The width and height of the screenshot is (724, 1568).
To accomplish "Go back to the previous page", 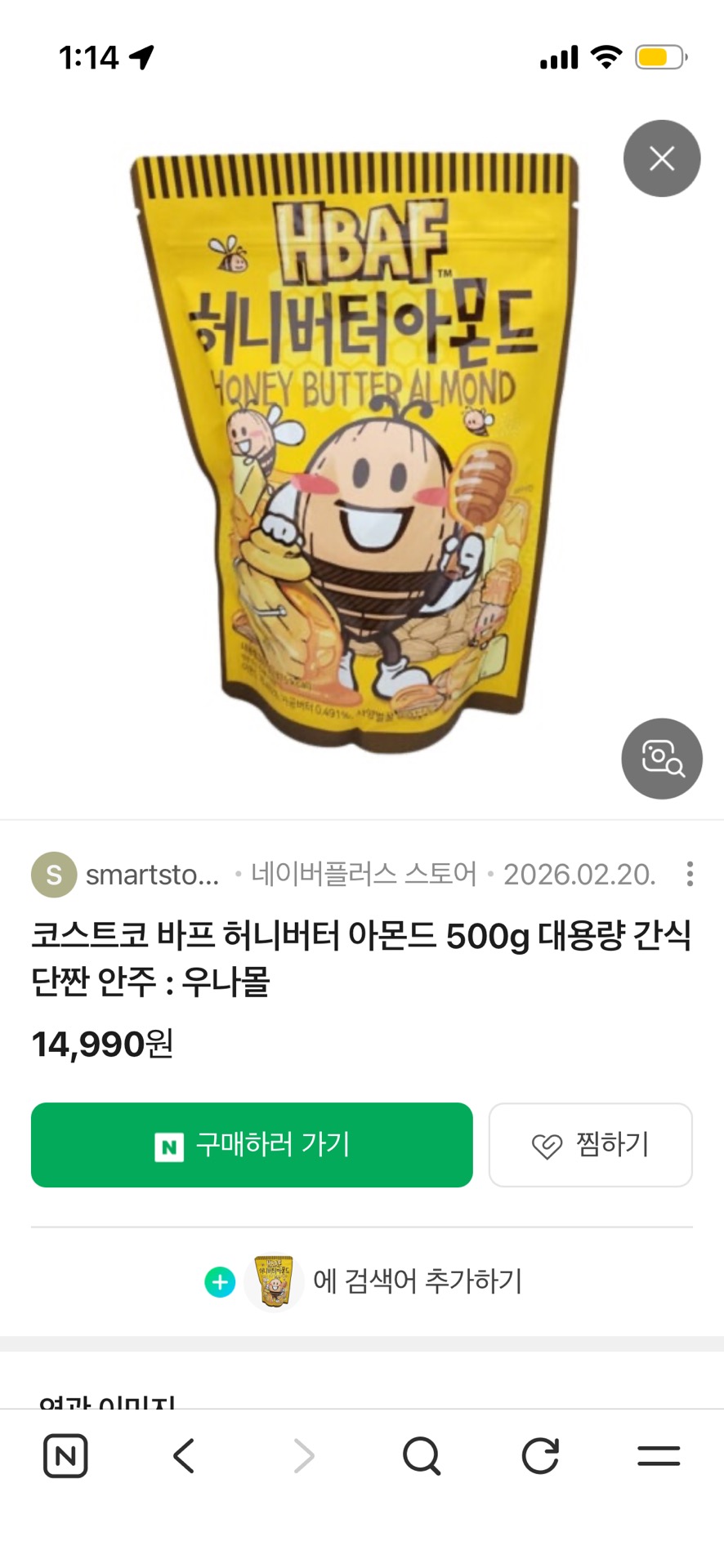I will pyautogui.click(x=184, y=1455).
